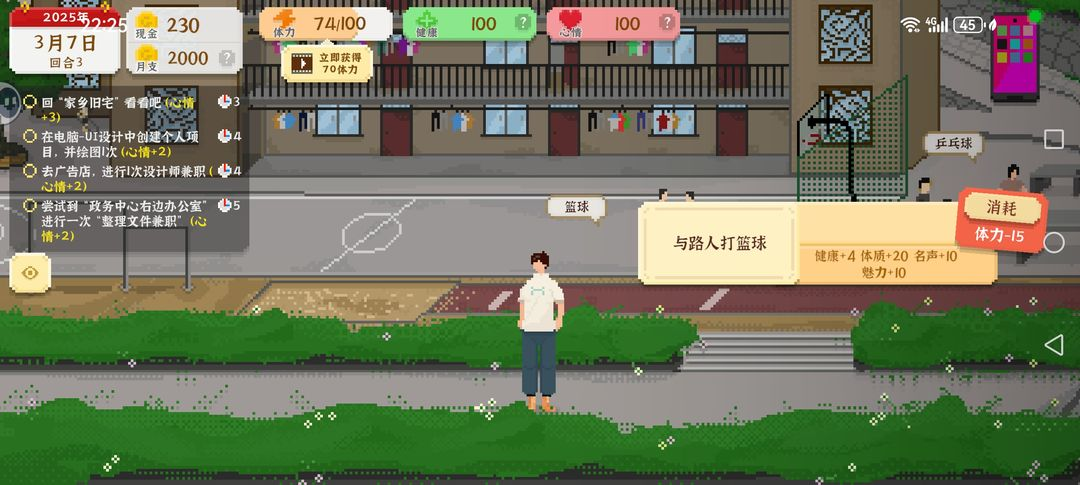
Task: Watch ad to get 70 stamina
Action: coord(326,63)
